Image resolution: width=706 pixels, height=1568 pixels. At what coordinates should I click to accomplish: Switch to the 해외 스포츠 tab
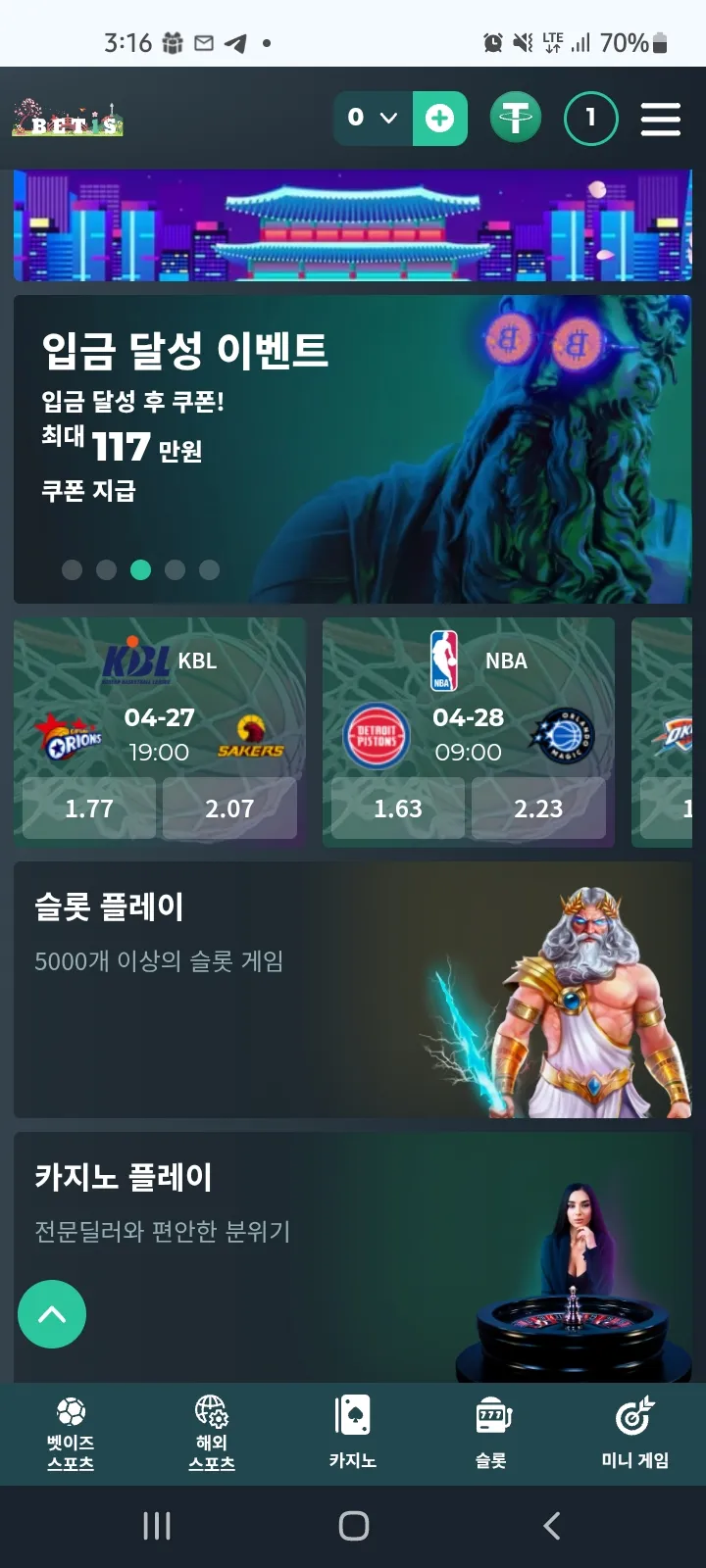coord(212,1434)
